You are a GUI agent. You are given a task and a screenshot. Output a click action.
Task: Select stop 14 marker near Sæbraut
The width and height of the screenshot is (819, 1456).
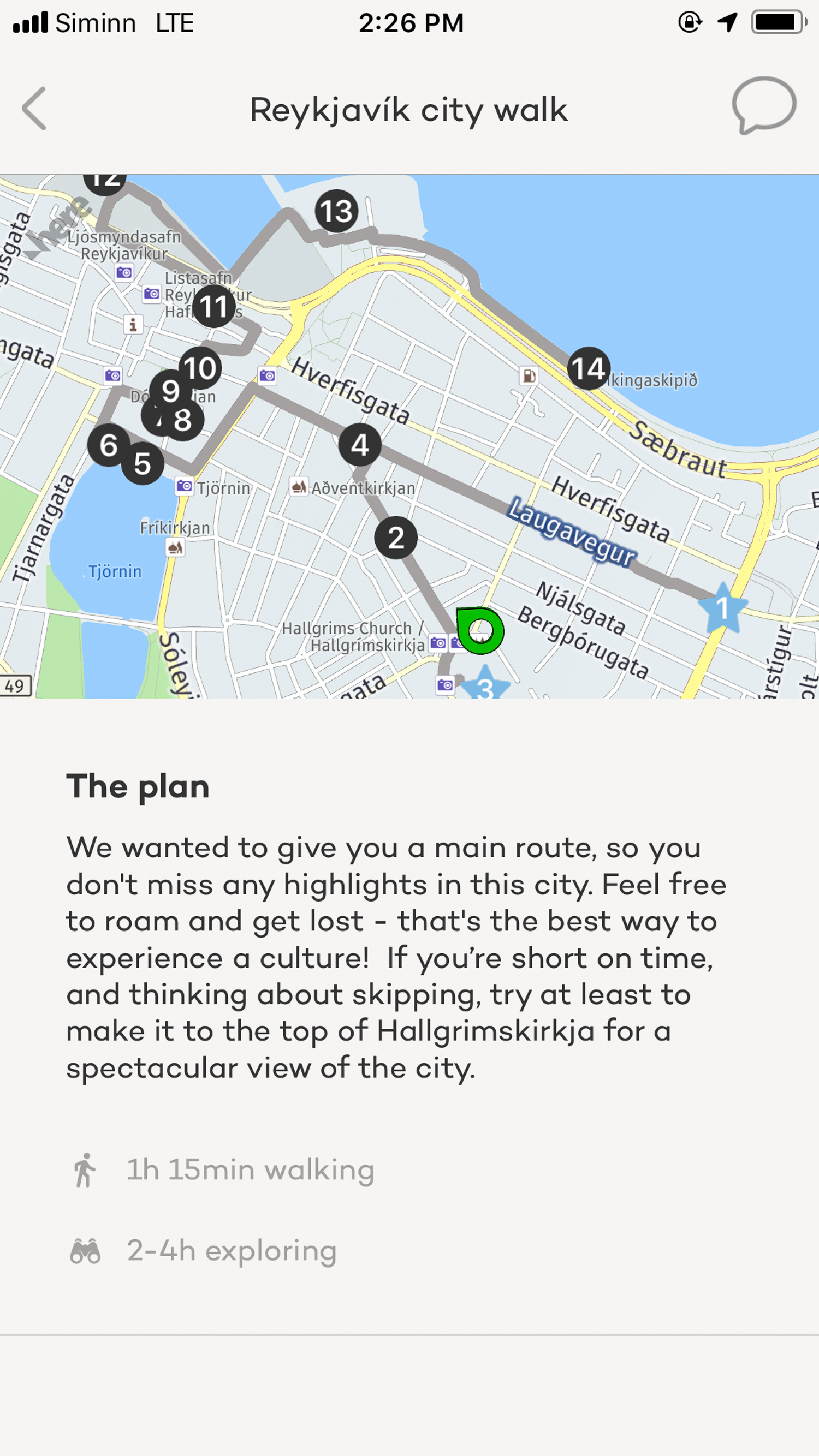[589, 368]
